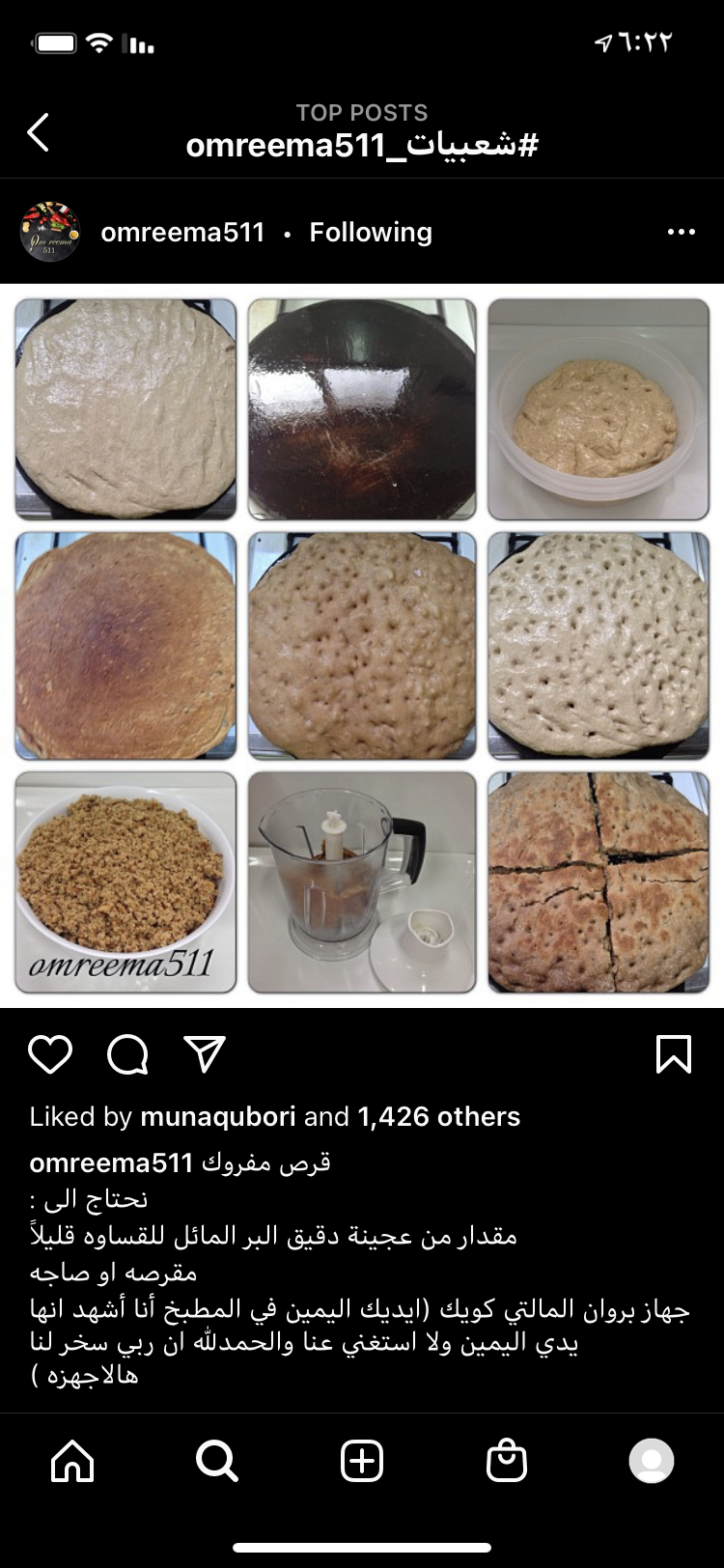Create a new post with the plus tab
Image resolution: width=724 pixels, height=1568 pixels.
pos(362,1461)
